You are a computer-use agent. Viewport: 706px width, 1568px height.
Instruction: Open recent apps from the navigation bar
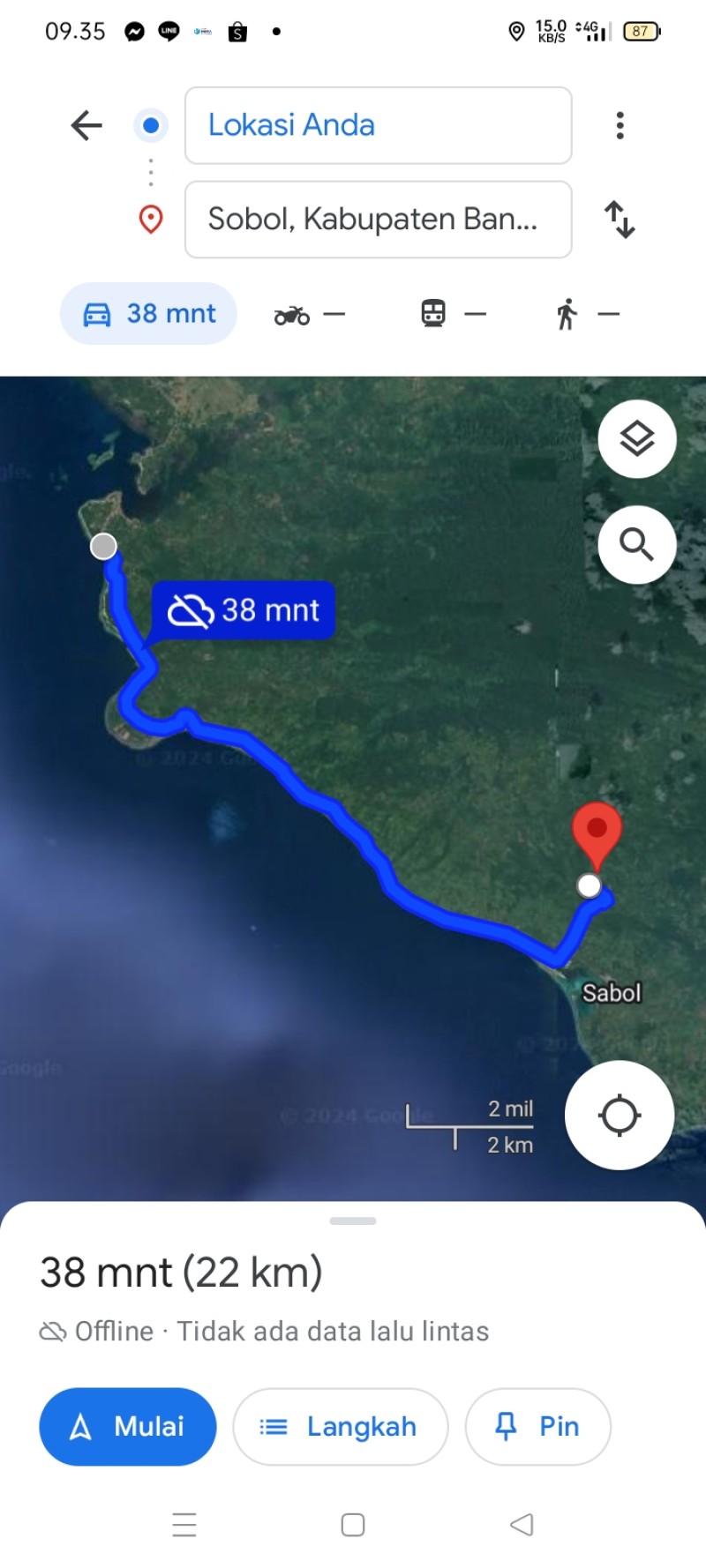click(184, 1525)
